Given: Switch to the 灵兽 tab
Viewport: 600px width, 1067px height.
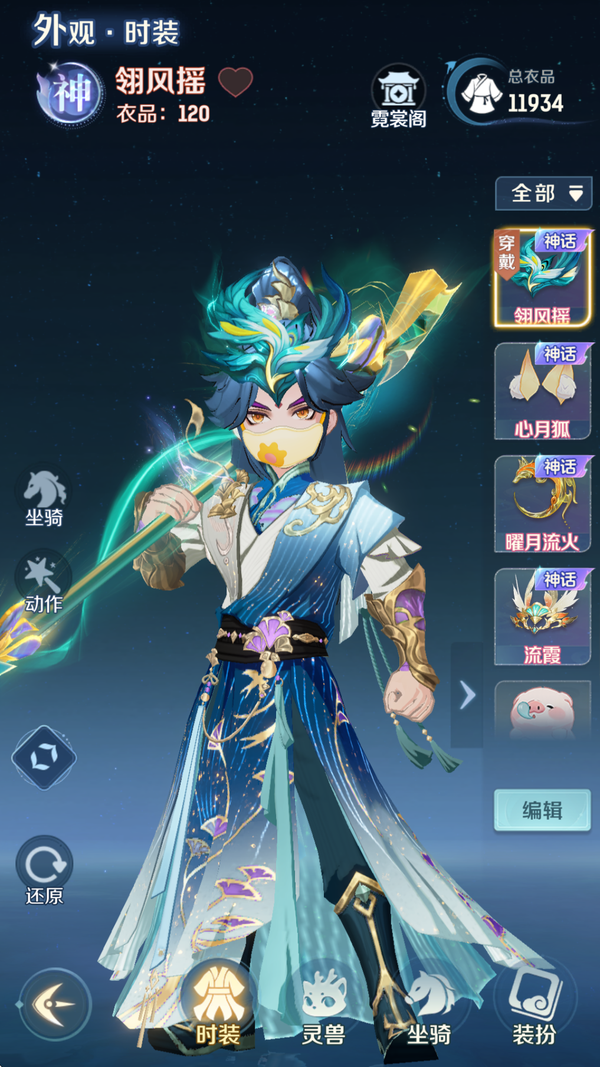Looking at the screenshot, I should coord(322,1004).
